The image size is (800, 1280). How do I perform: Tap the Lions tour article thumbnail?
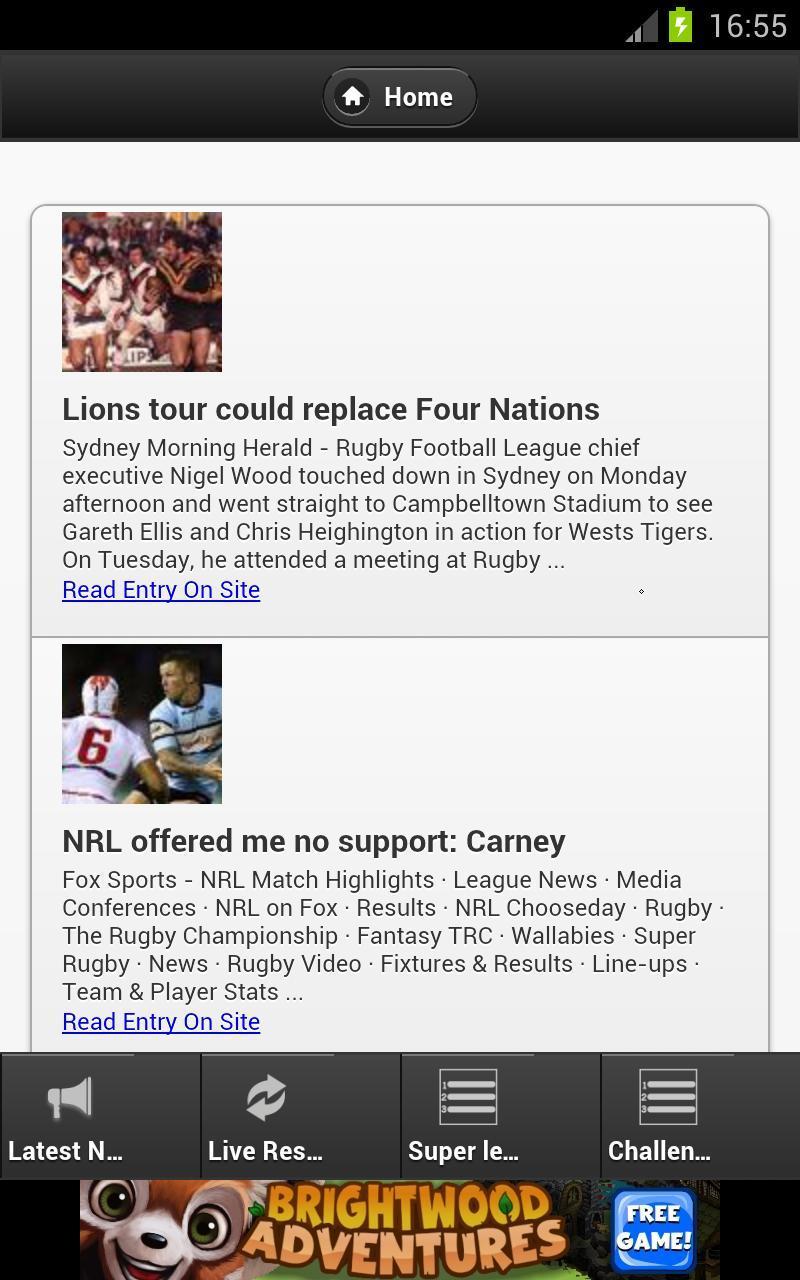pos(141,291)
